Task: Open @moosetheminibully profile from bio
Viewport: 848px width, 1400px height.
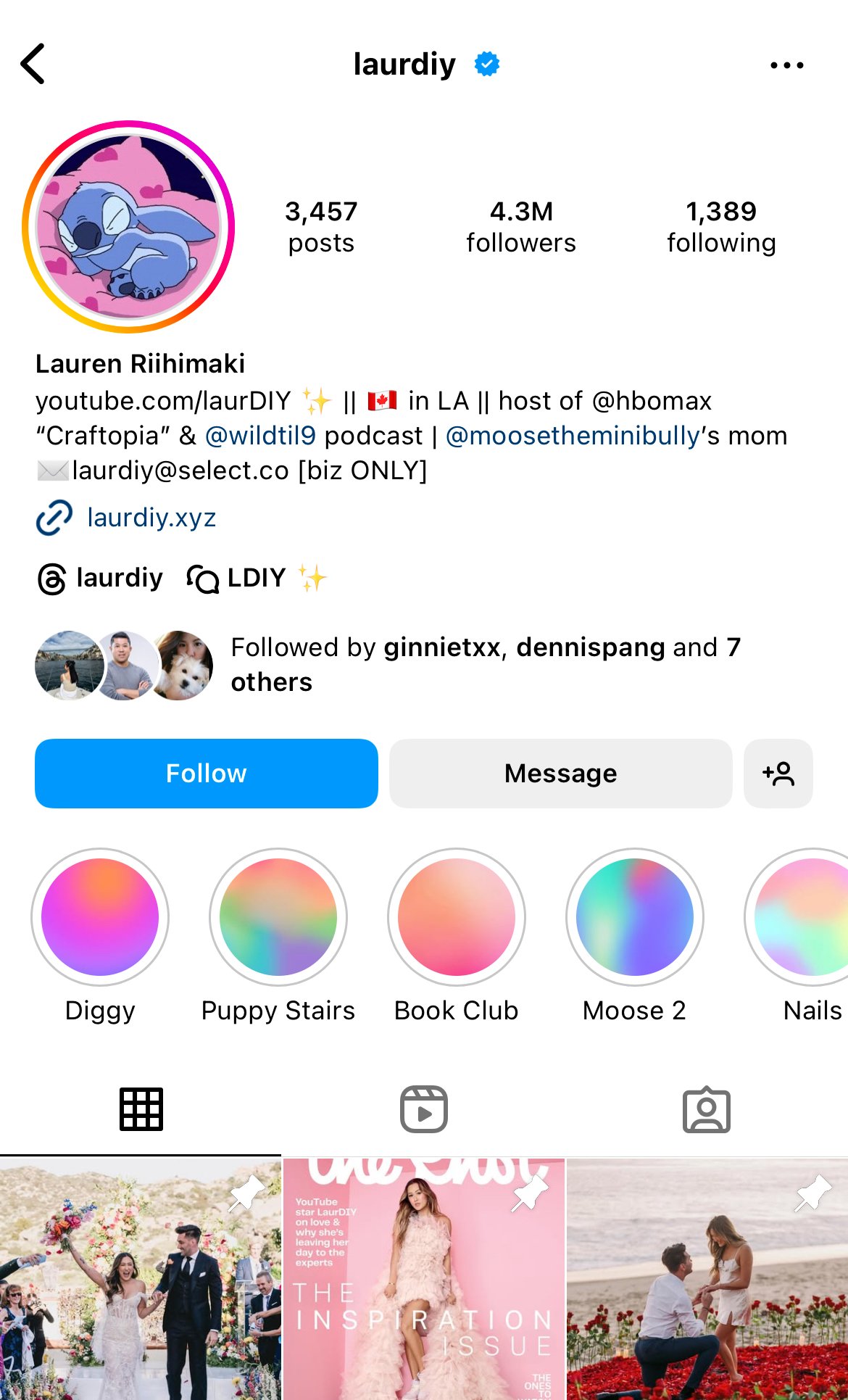Action: coord(573,436)
